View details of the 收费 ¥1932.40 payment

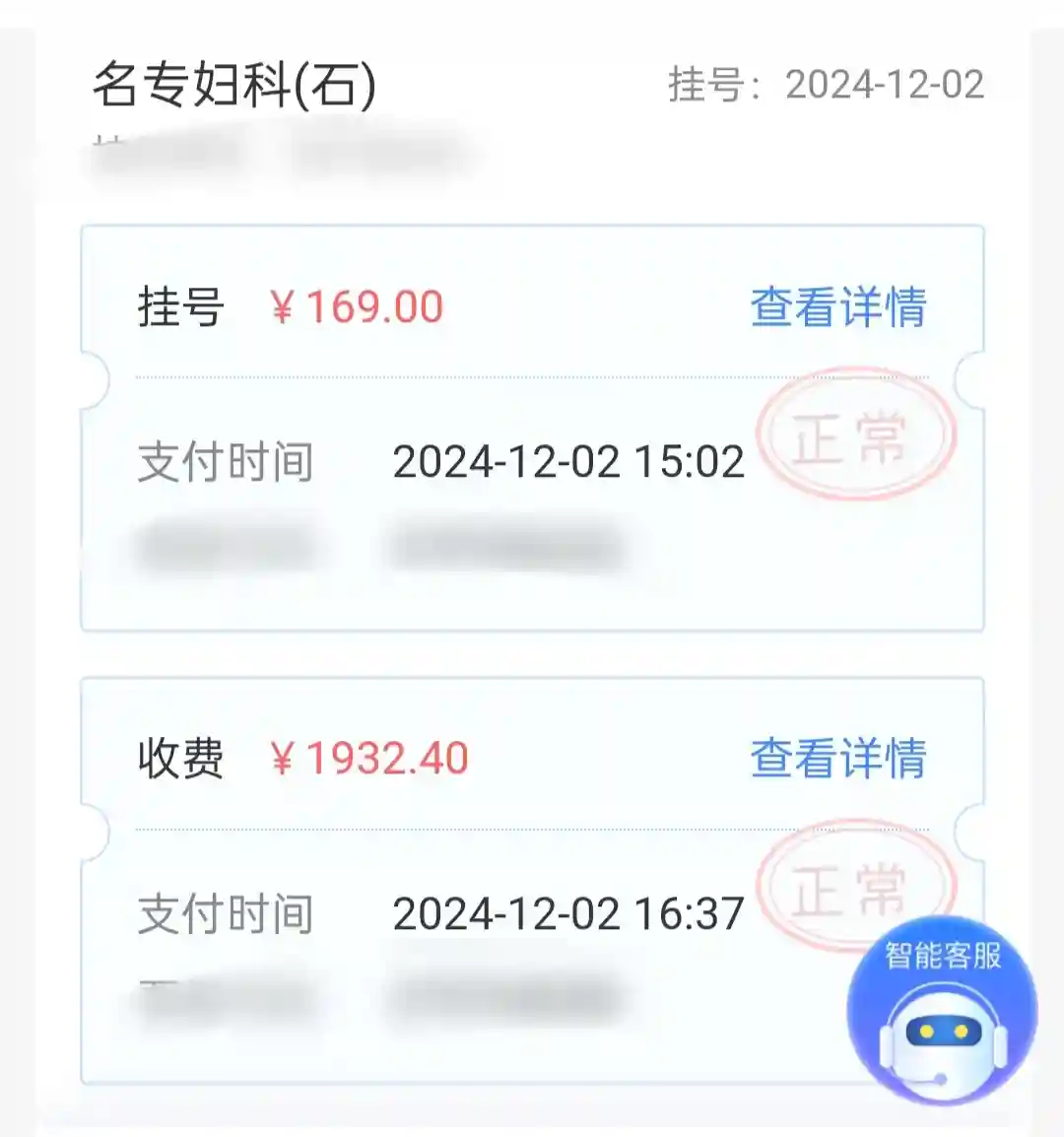(837, 759)
